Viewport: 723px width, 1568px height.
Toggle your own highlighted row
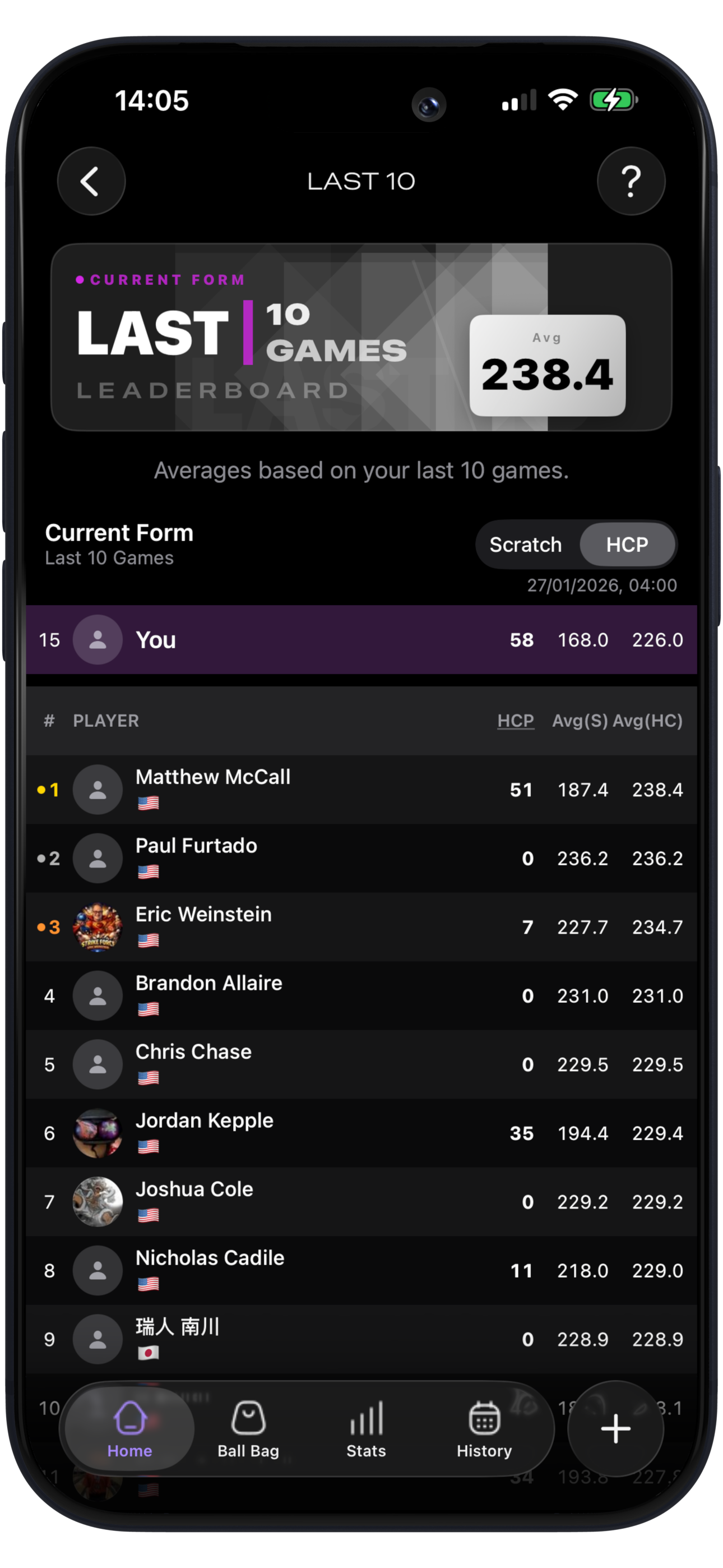(361, 639)
